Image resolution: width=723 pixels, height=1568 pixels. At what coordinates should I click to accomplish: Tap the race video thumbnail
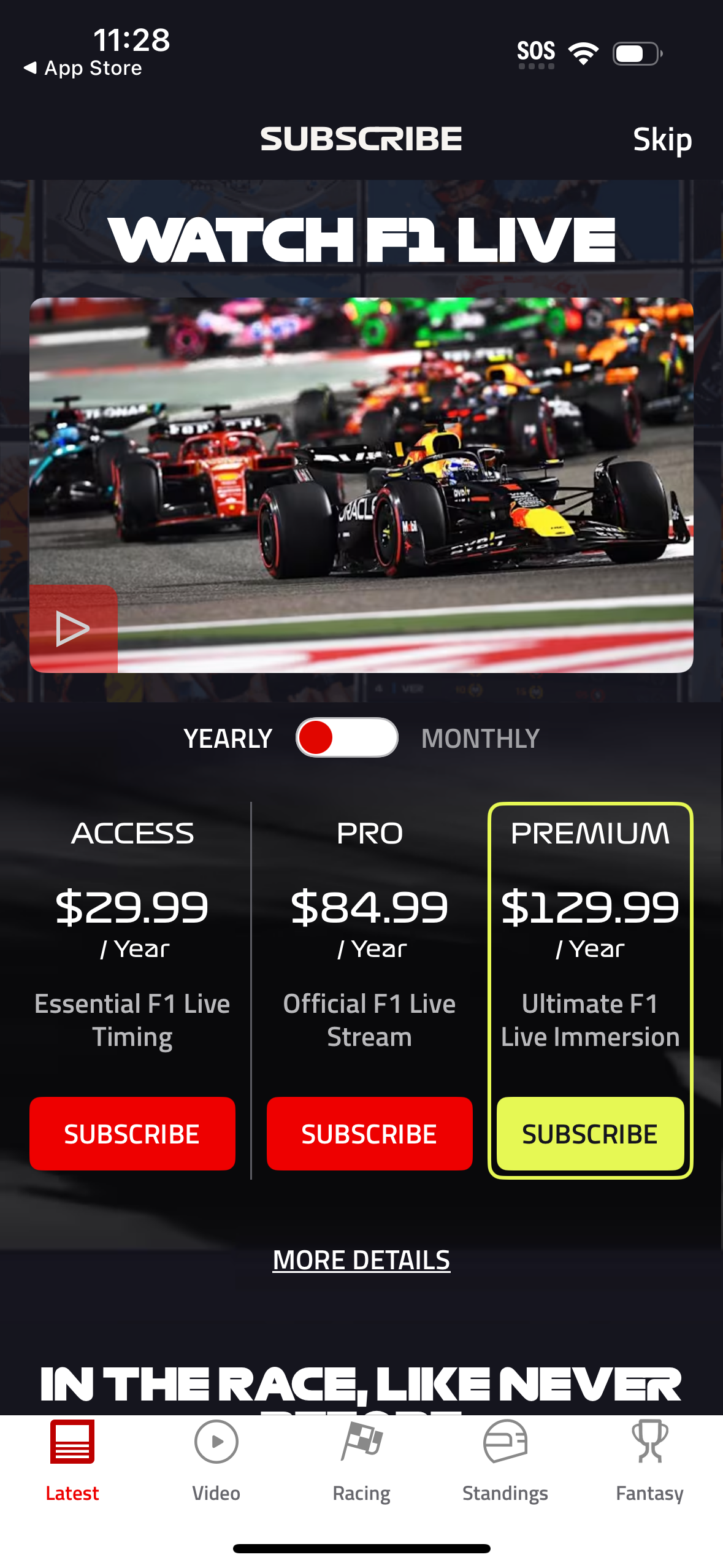[361, 485]
